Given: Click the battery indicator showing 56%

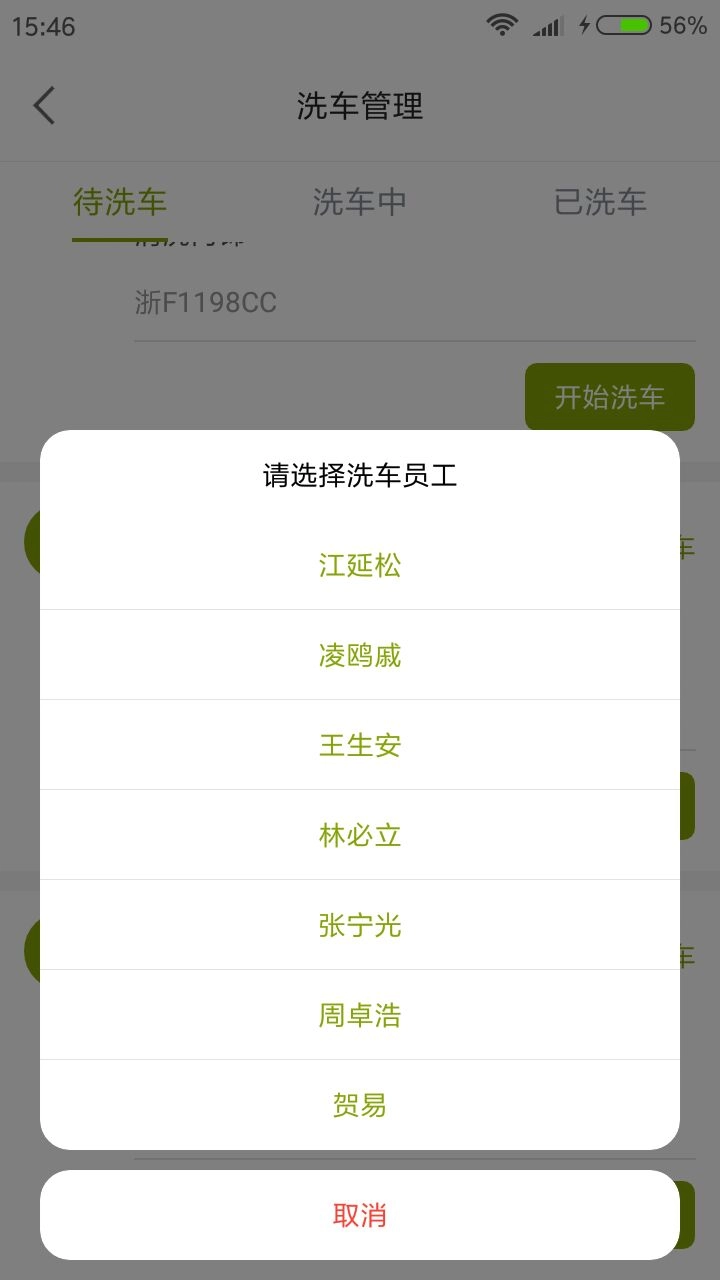Looking at the screenshot, I should click(x=622, y=26).
